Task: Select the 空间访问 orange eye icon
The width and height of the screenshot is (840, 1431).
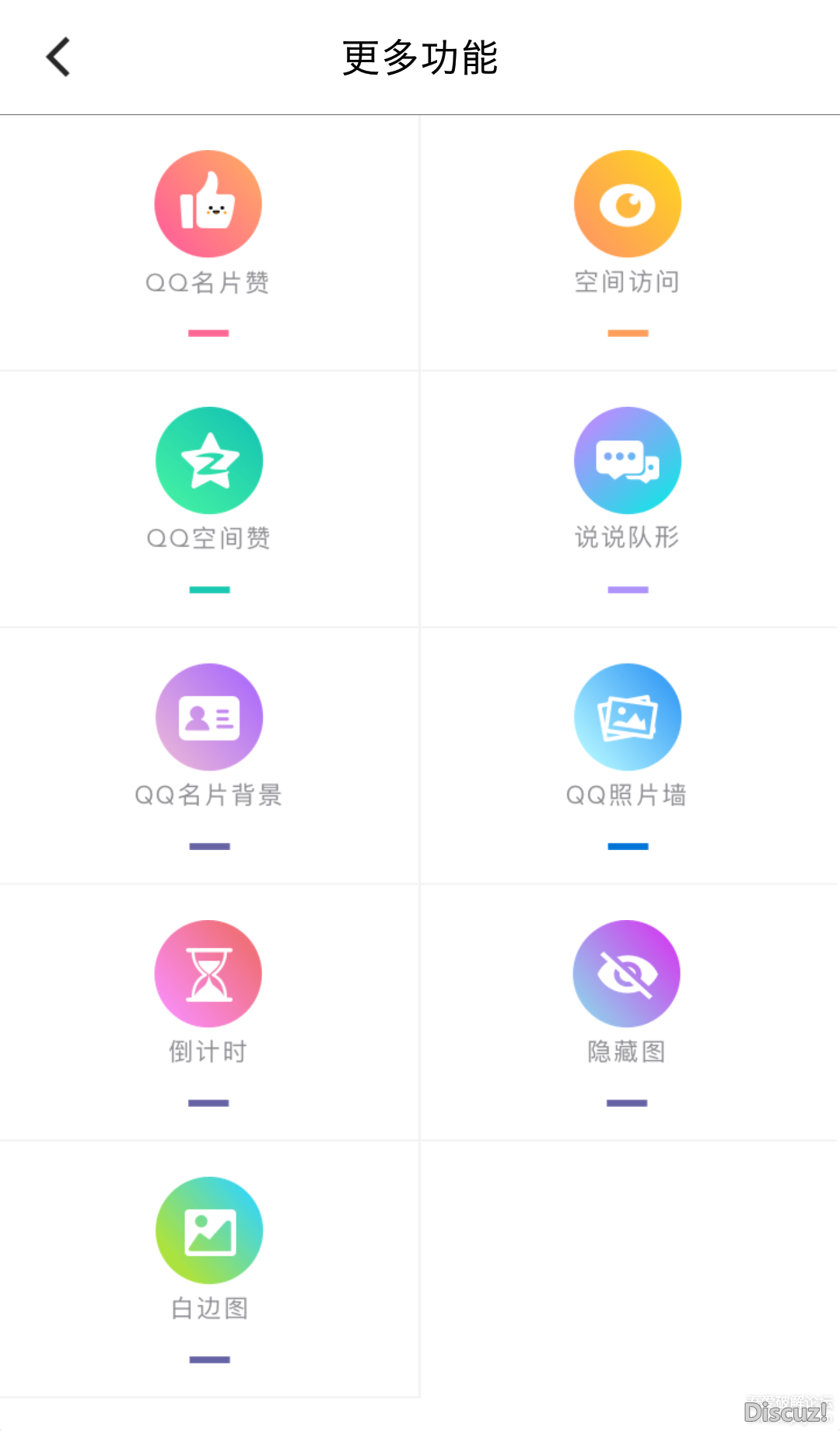Action: [x=628, y=204]
